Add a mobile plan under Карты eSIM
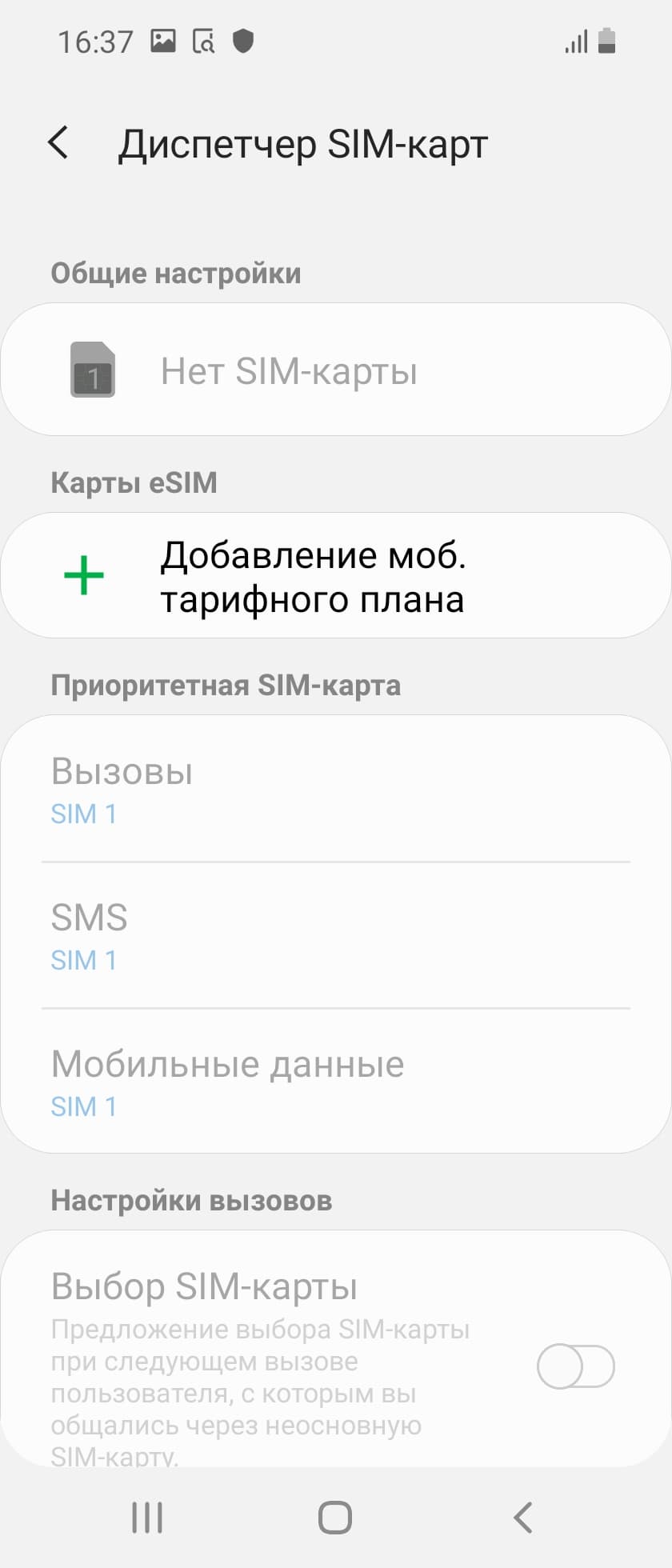 click(336, 576)
